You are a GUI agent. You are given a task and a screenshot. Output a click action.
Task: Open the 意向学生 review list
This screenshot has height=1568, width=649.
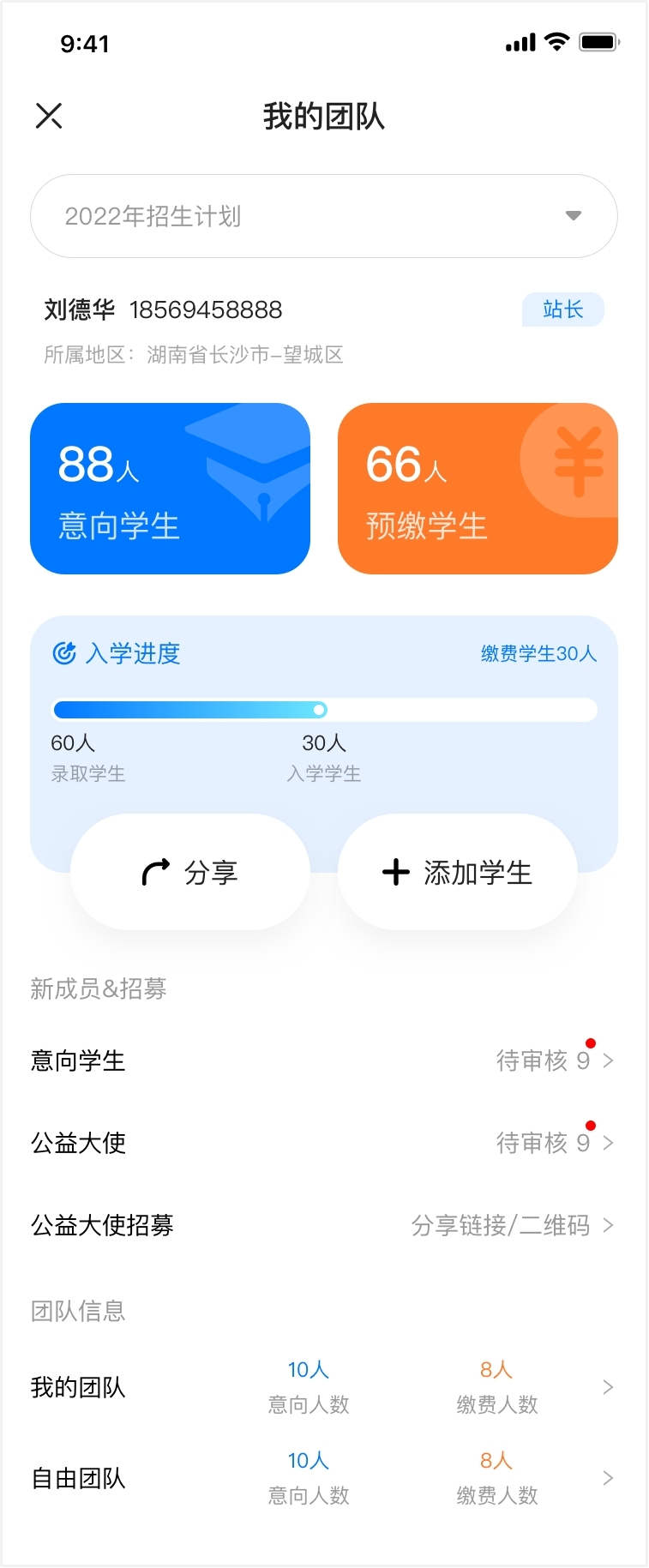point(324,1060)
